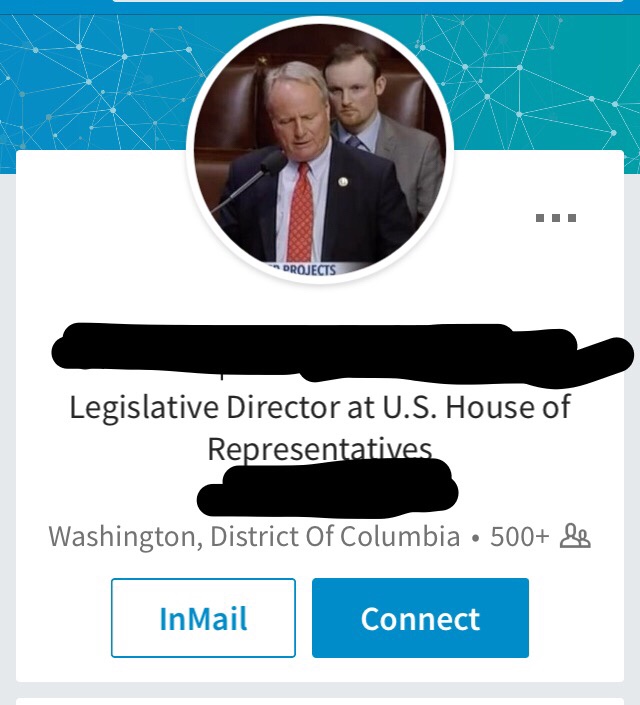Send an InMail message
Image resolution: width=640 pixels, height=705 pixels.
coord(203,618)
